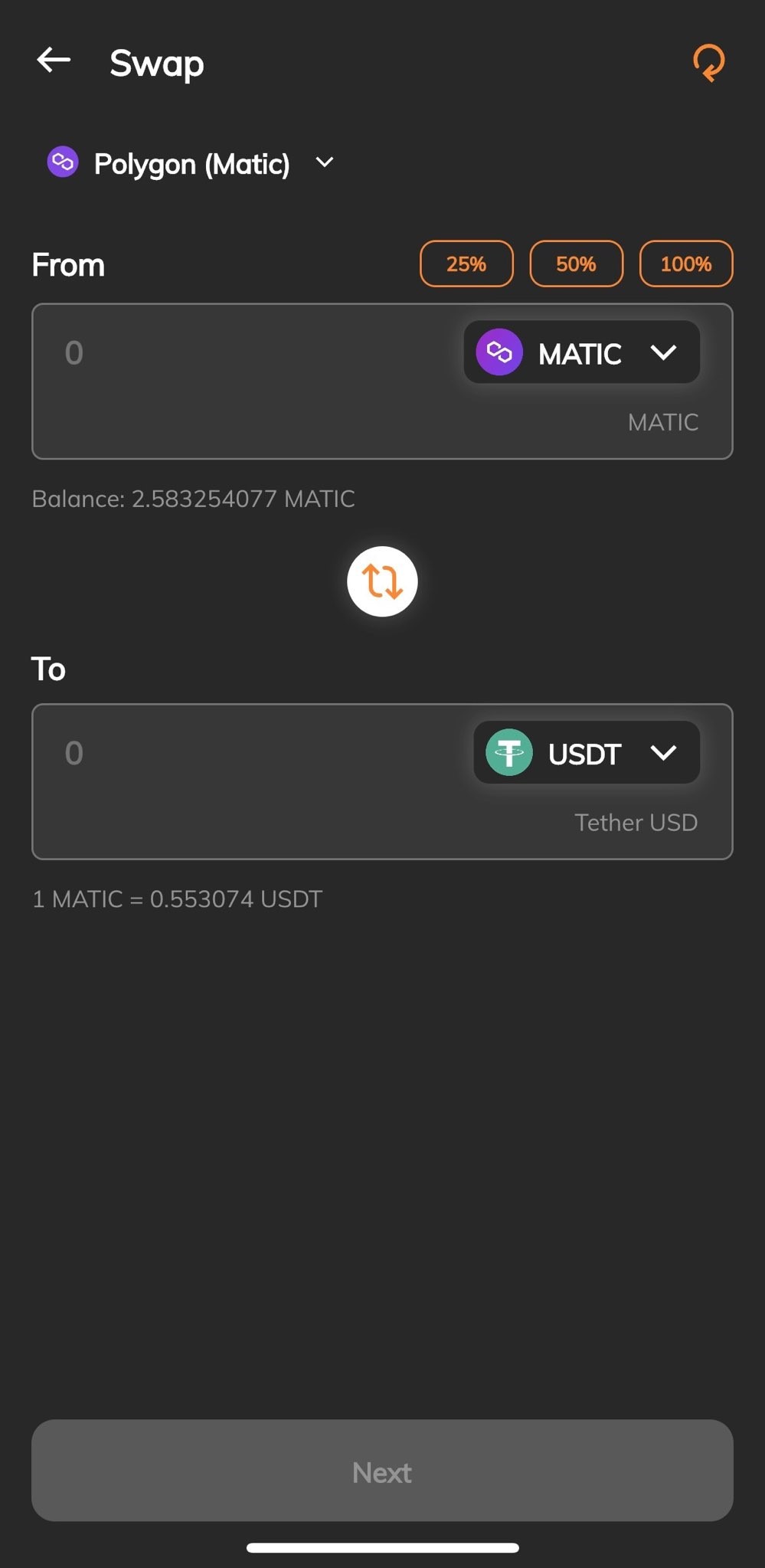Open the chevron next to MATIC
Image resolution: width=765 pixels, height=1568 pixels.
click(x=663, y=352)
